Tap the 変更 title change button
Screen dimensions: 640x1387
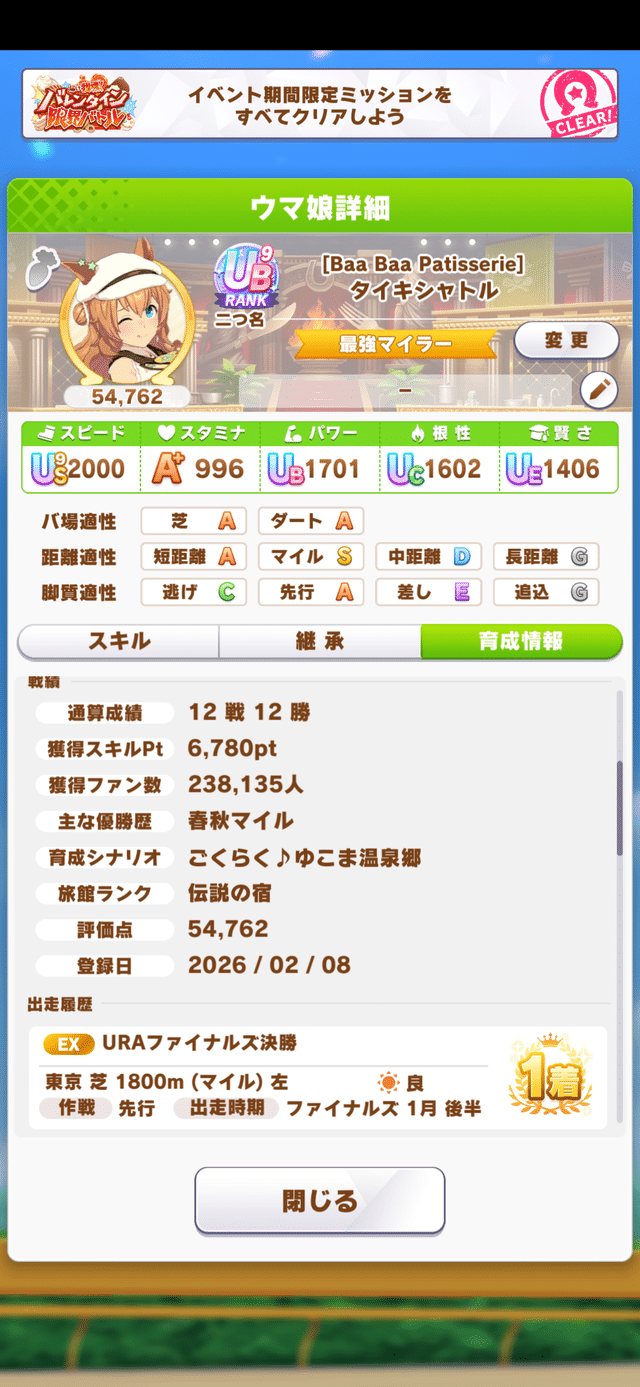[x=566, y=341]
